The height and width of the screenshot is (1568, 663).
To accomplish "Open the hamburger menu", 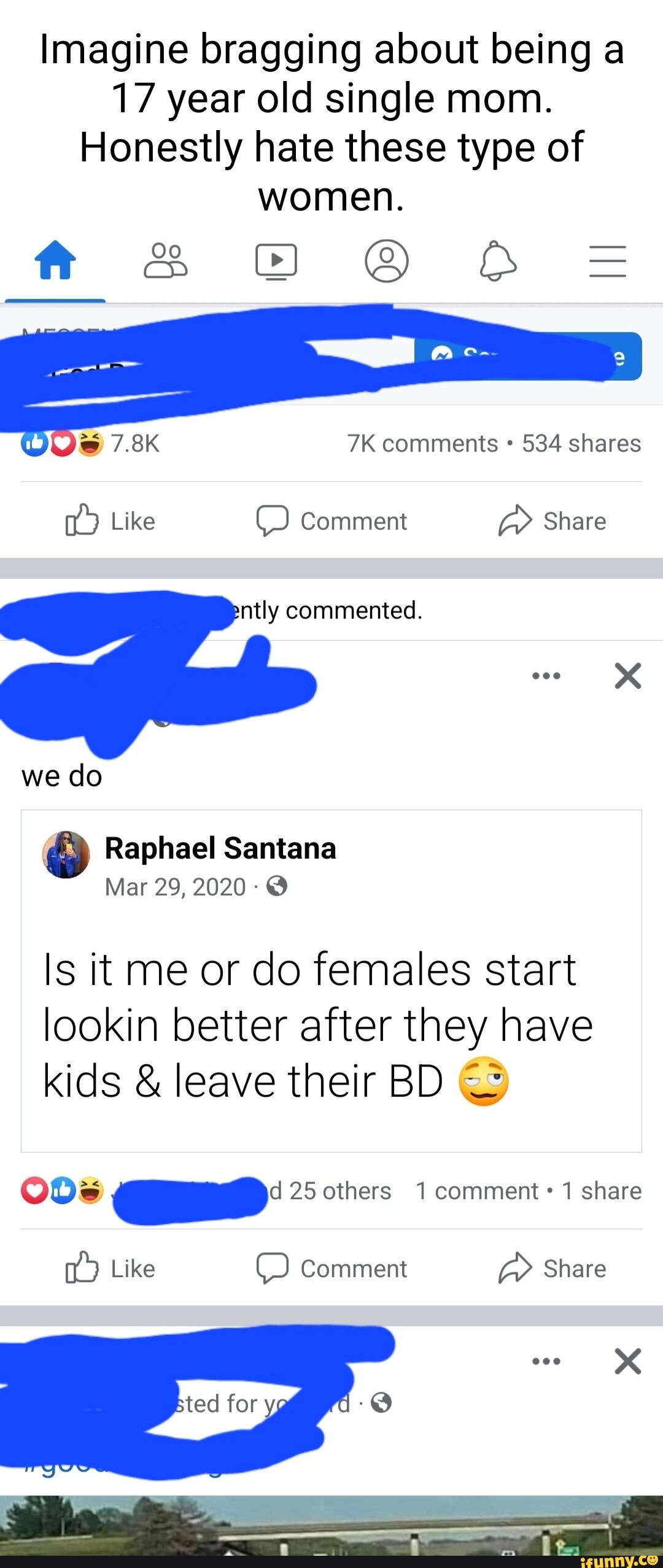I will 607,261.
